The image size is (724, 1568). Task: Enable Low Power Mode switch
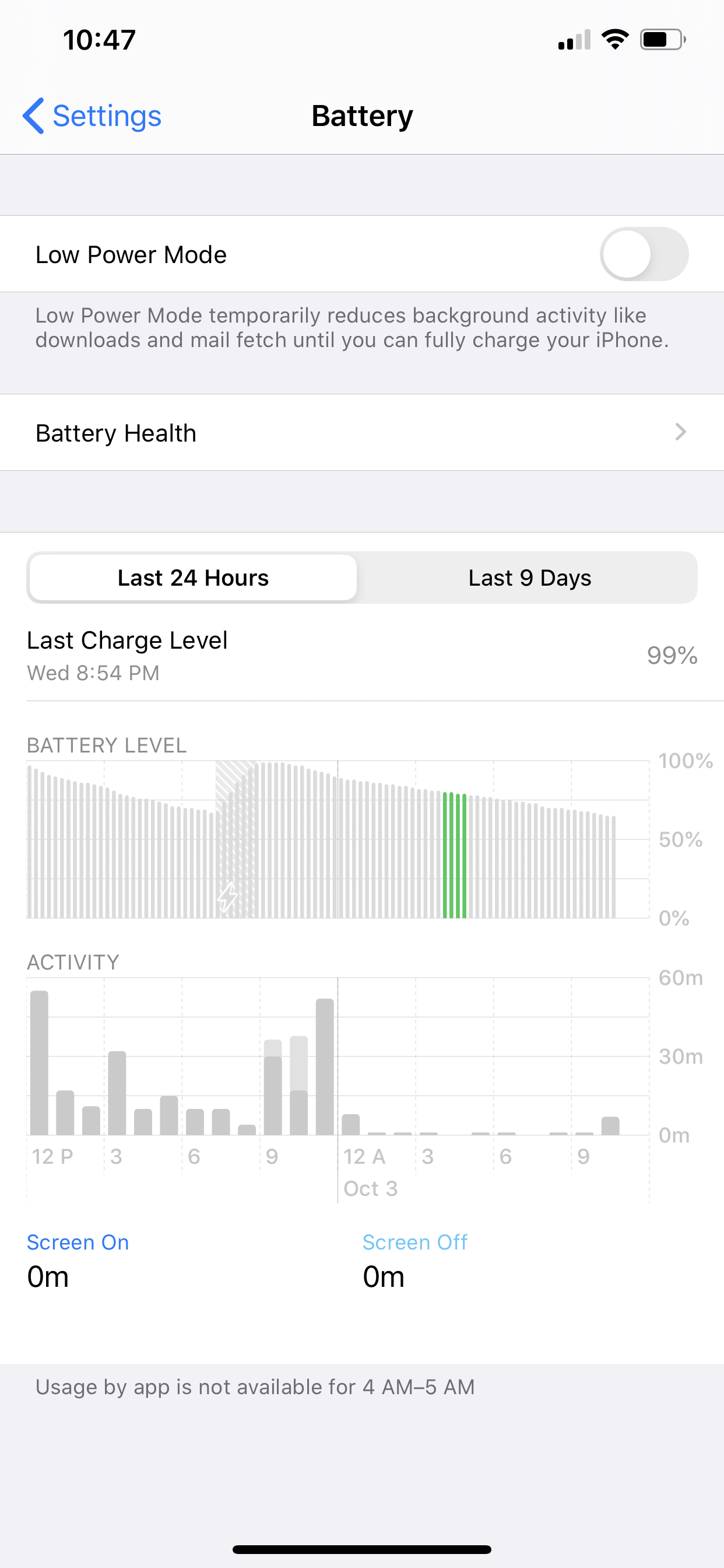click(x=644, y=254)
